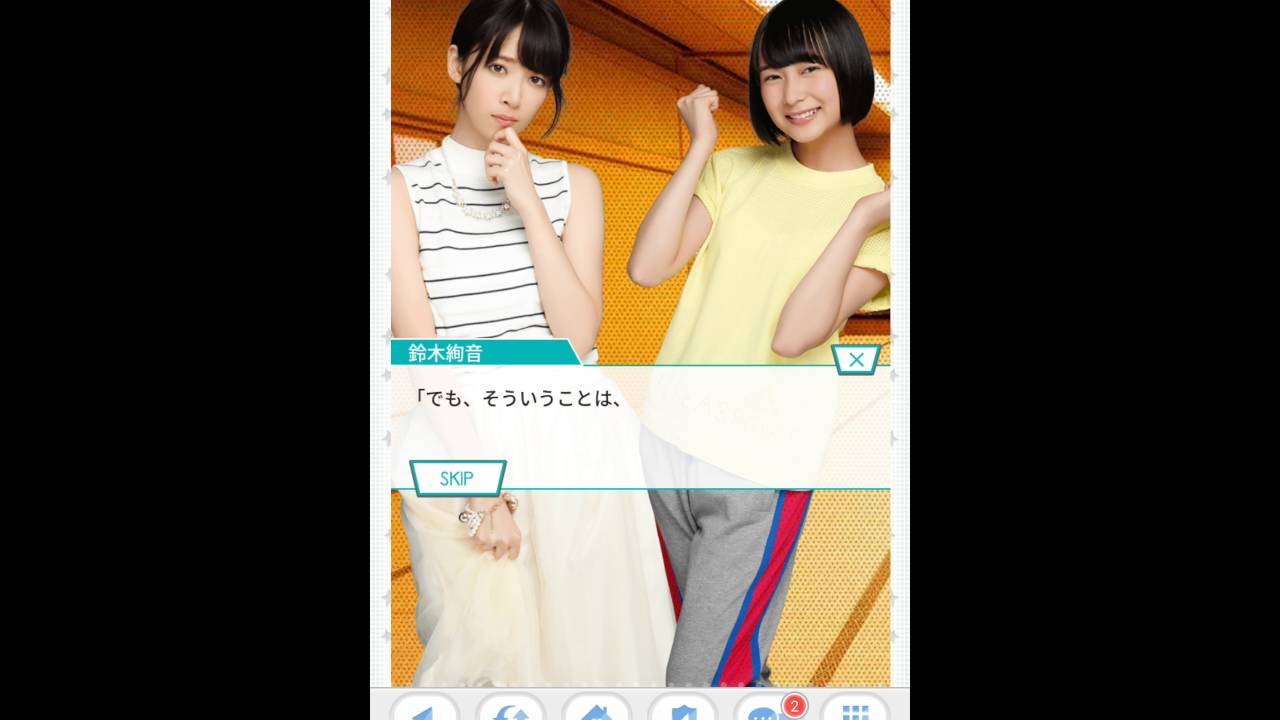
Task: Open messages with 2 notifications
Action: [x=768, y=709]
